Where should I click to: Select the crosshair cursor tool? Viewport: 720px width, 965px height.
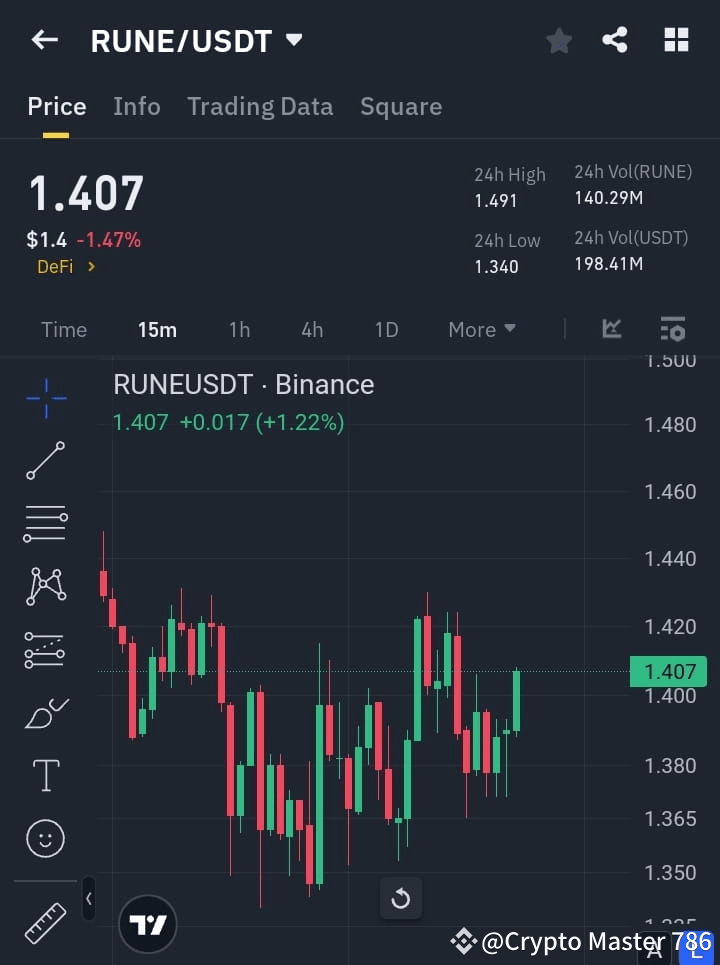45,398
